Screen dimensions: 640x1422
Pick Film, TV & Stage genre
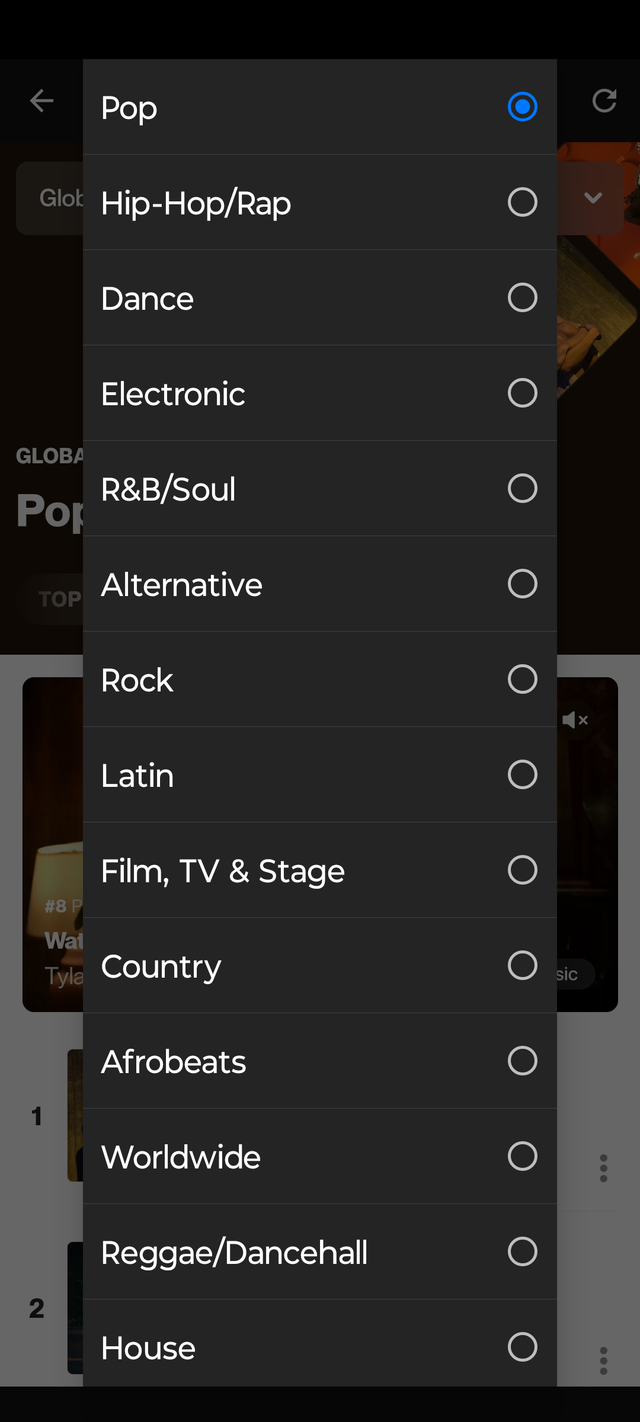[x=320, y=871]
